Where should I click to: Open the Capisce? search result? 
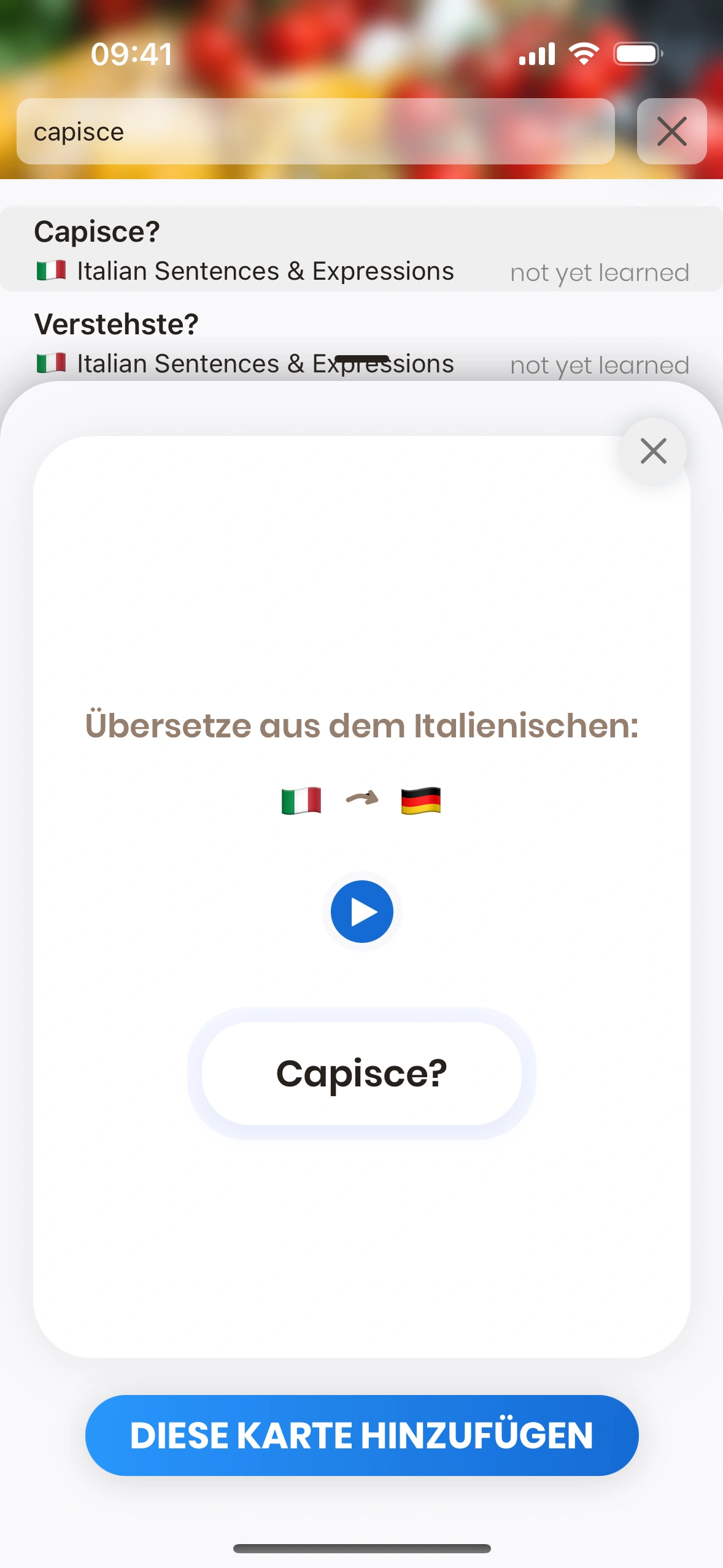click(361, 250)
